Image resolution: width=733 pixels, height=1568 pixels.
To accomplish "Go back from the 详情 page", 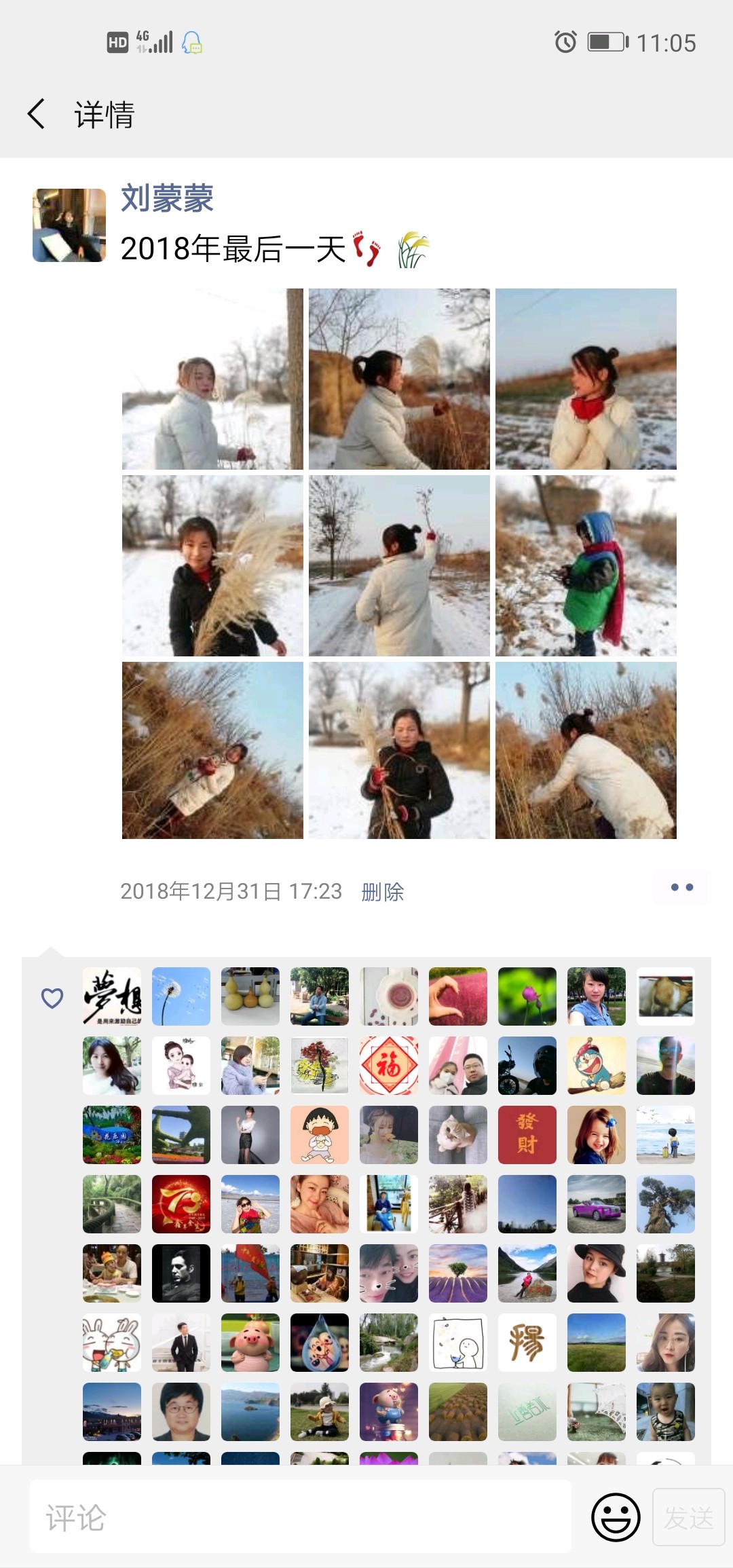I will (x=37, y=113).
